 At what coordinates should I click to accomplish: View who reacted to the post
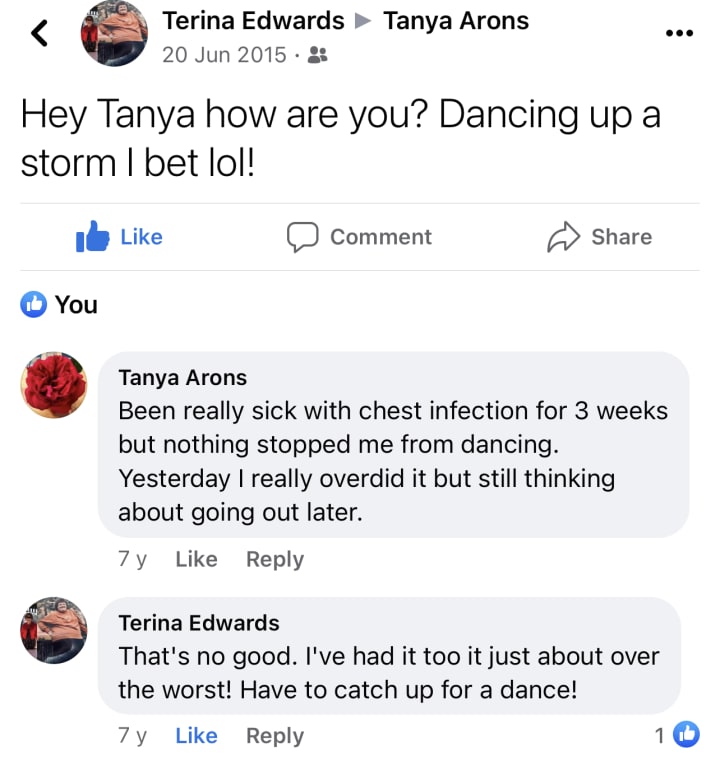[x=59, y=304]
